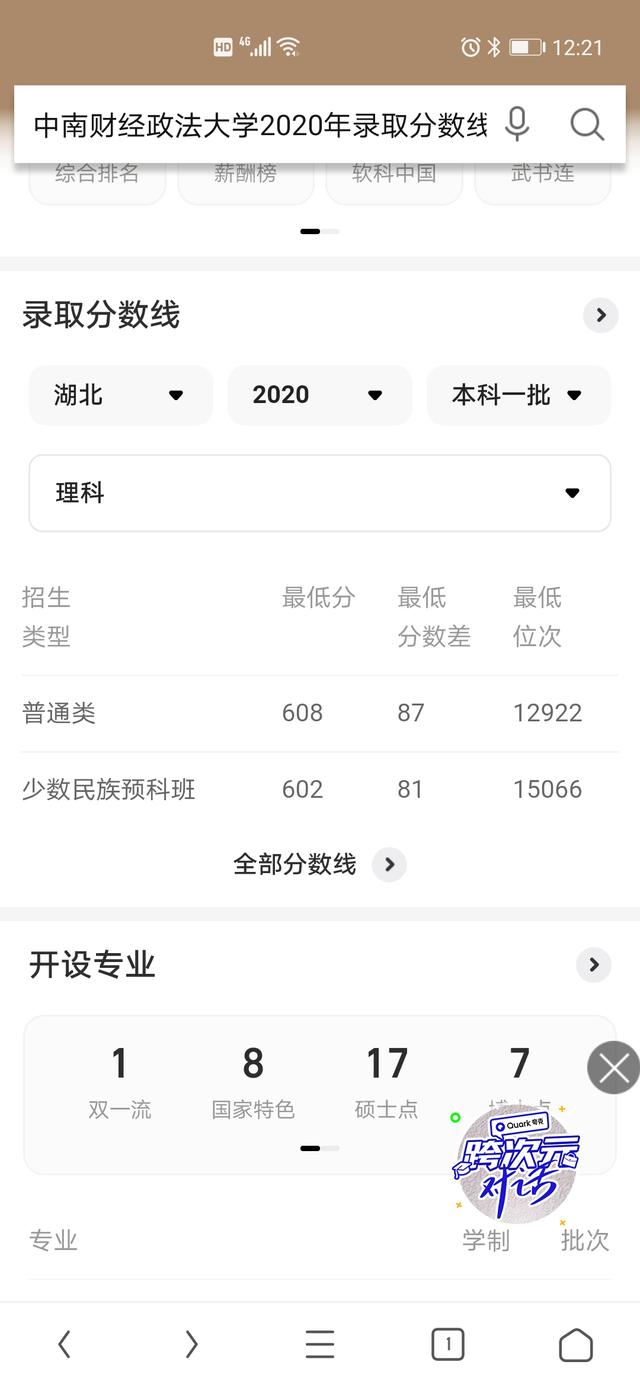
Task: Expand the 录取分数线 section arrow
Action: pos(601,316)
